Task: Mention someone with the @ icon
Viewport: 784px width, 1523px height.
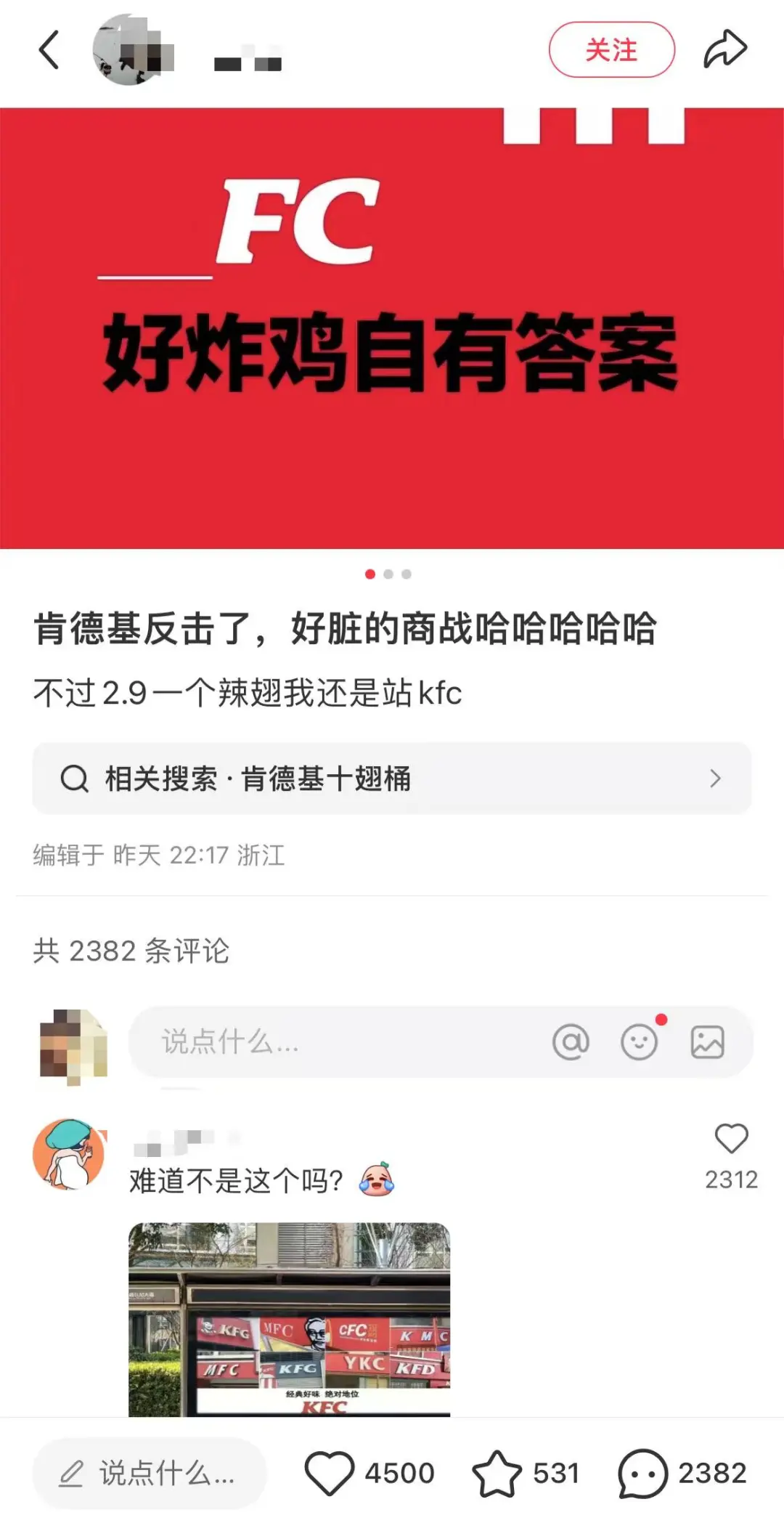Action: click(571, 1042)
